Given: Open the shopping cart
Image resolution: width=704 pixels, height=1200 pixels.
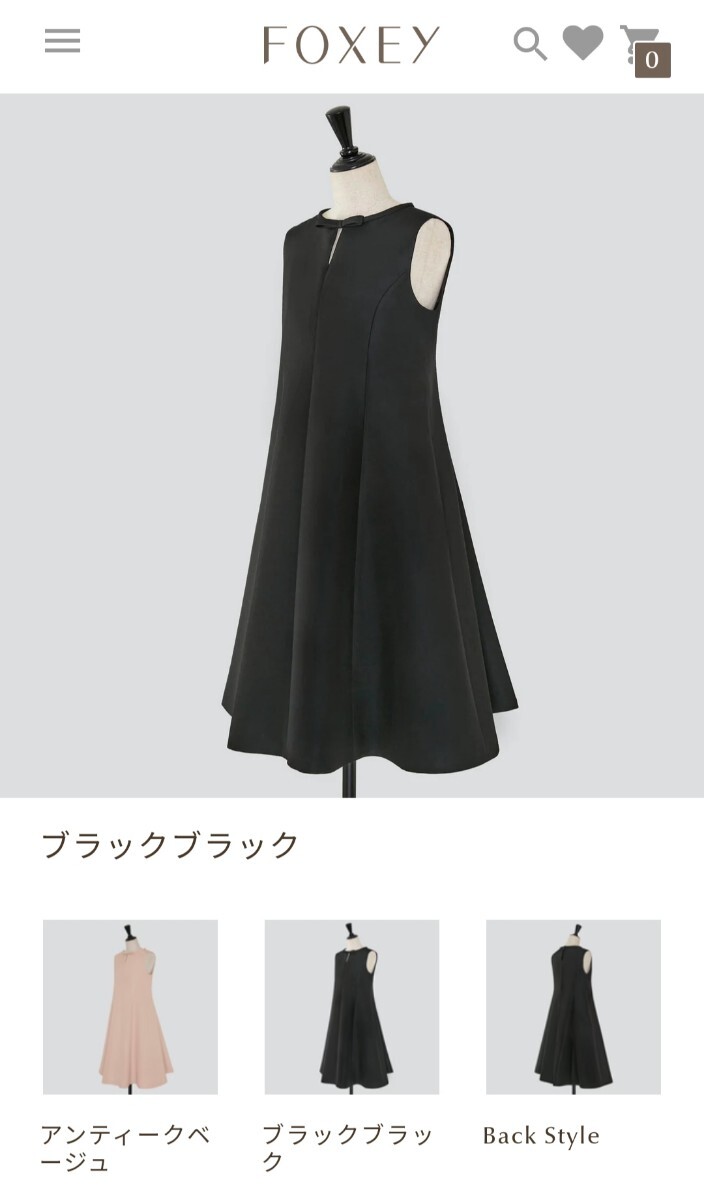Looking at the screenshot, I should click(642, 48).
